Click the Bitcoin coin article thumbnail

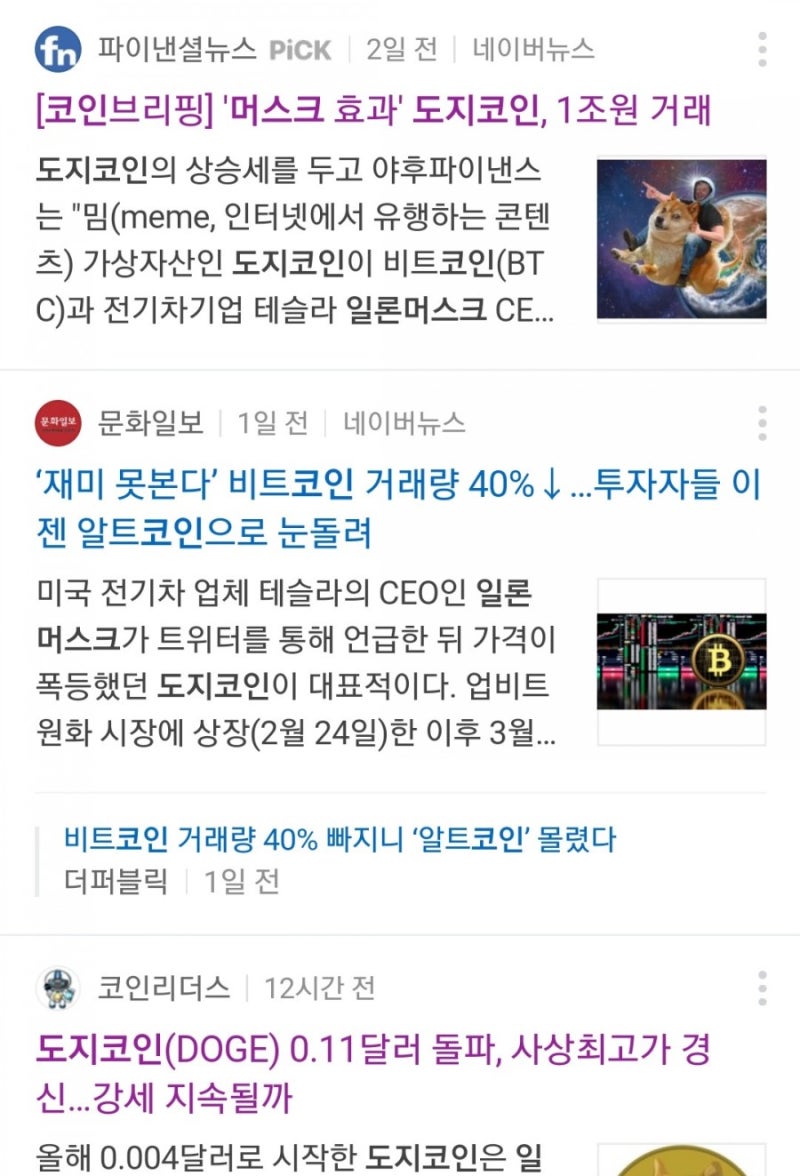pos(680,661)
